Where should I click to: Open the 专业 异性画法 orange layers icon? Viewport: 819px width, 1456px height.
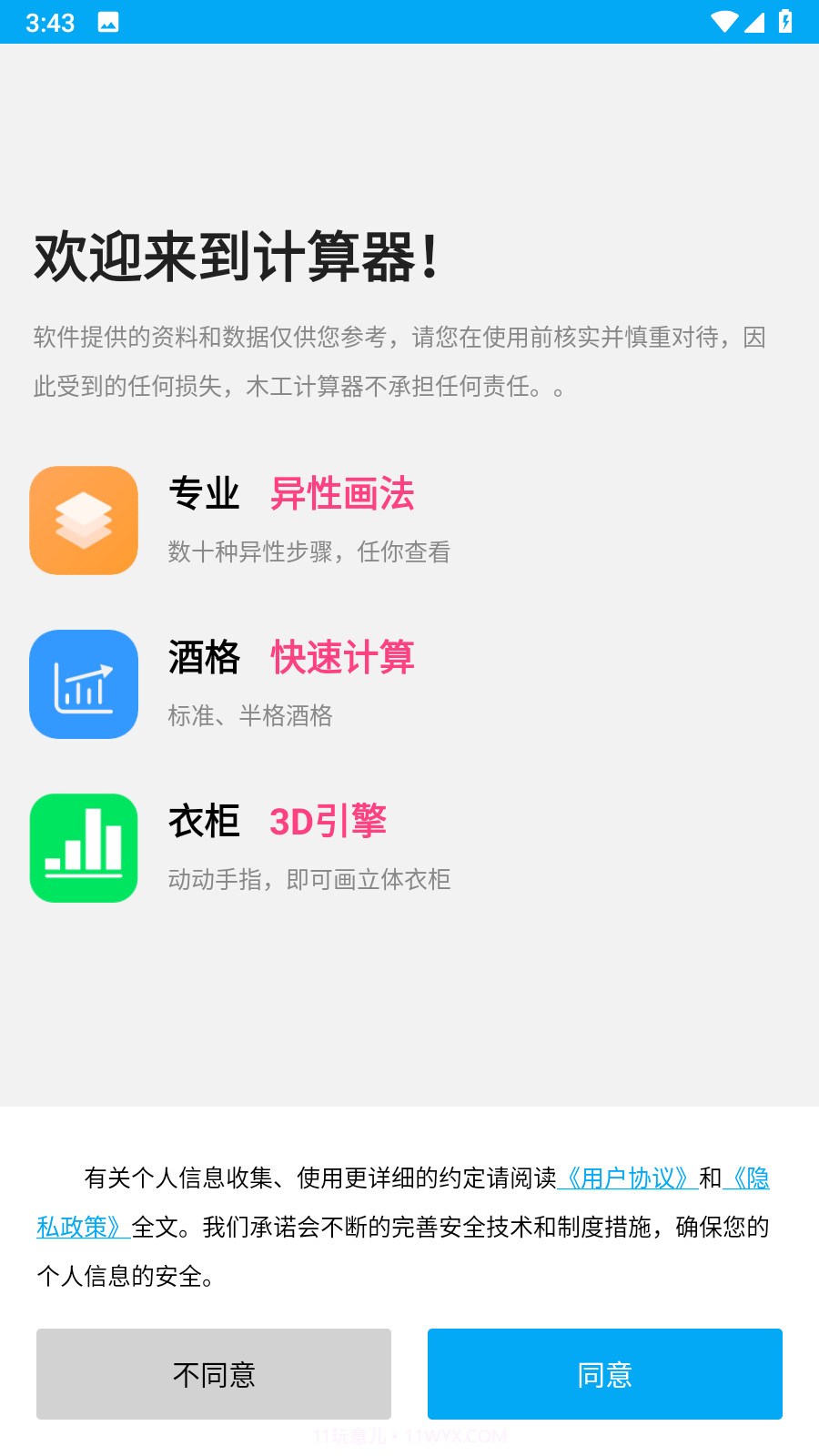pyautogui.click(x=83, y=520)
